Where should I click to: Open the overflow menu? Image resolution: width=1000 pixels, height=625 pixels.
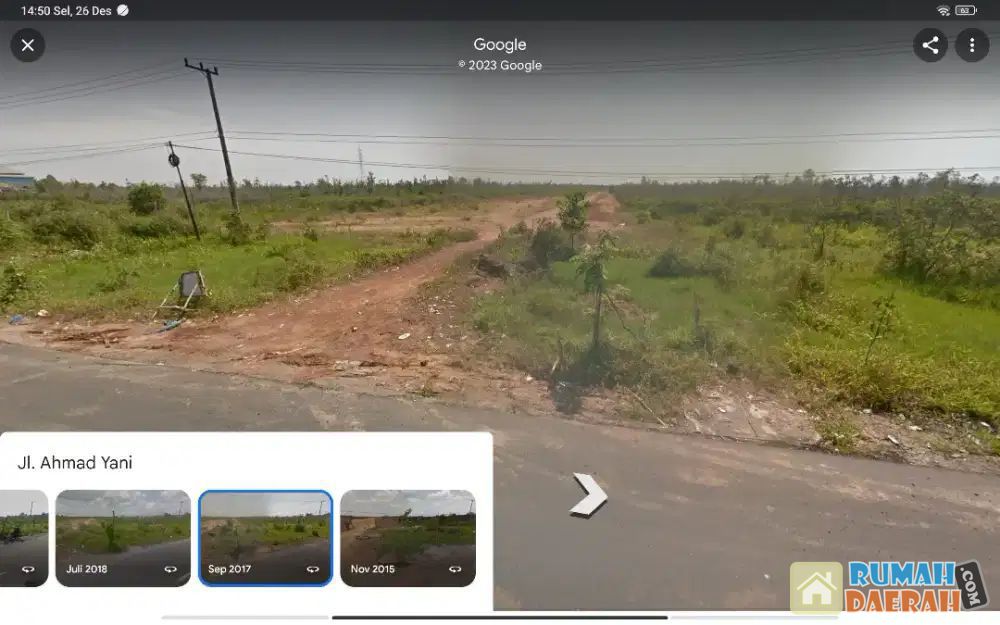pos(972,45)
